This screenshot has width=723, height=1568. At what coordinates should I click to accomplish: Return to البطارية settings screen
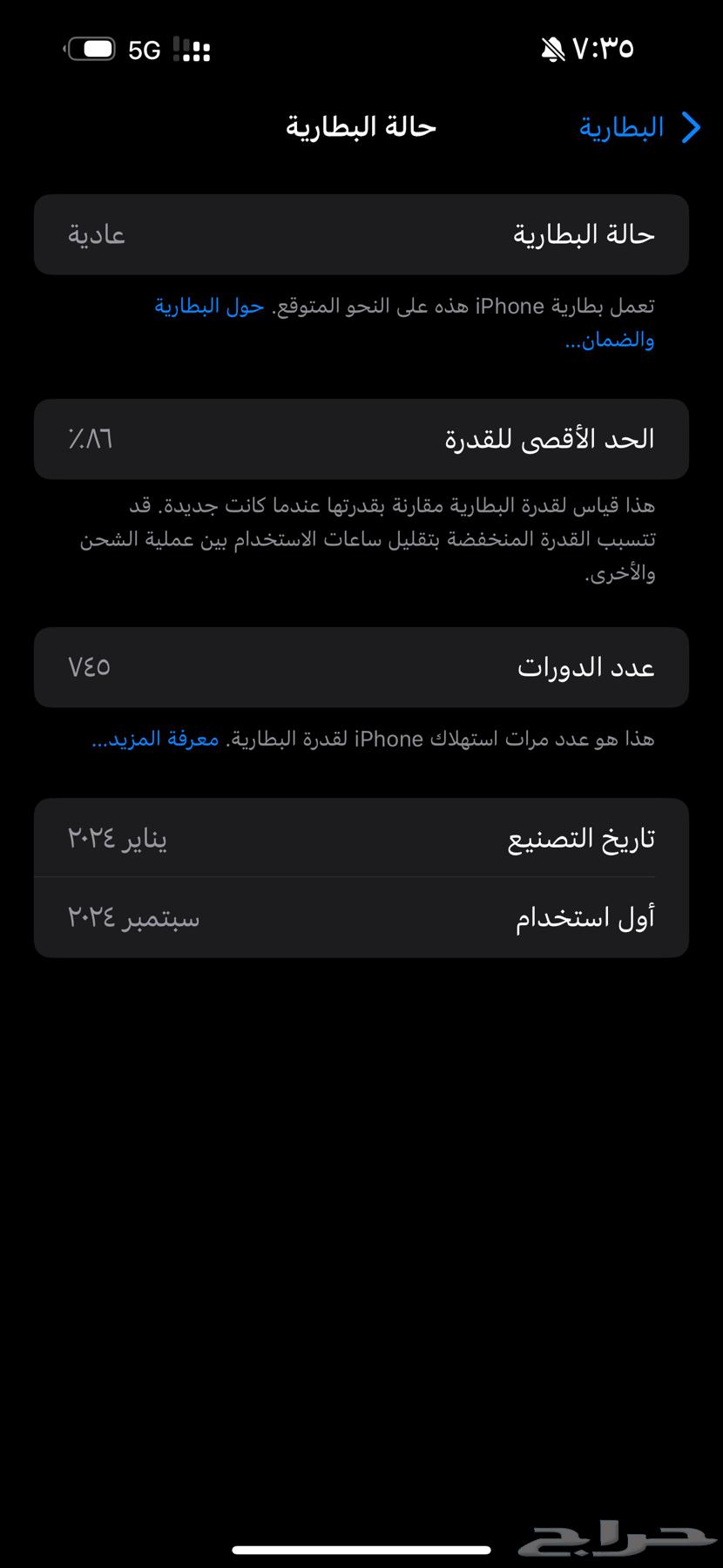pyautogui.click(x=622, y=127)
